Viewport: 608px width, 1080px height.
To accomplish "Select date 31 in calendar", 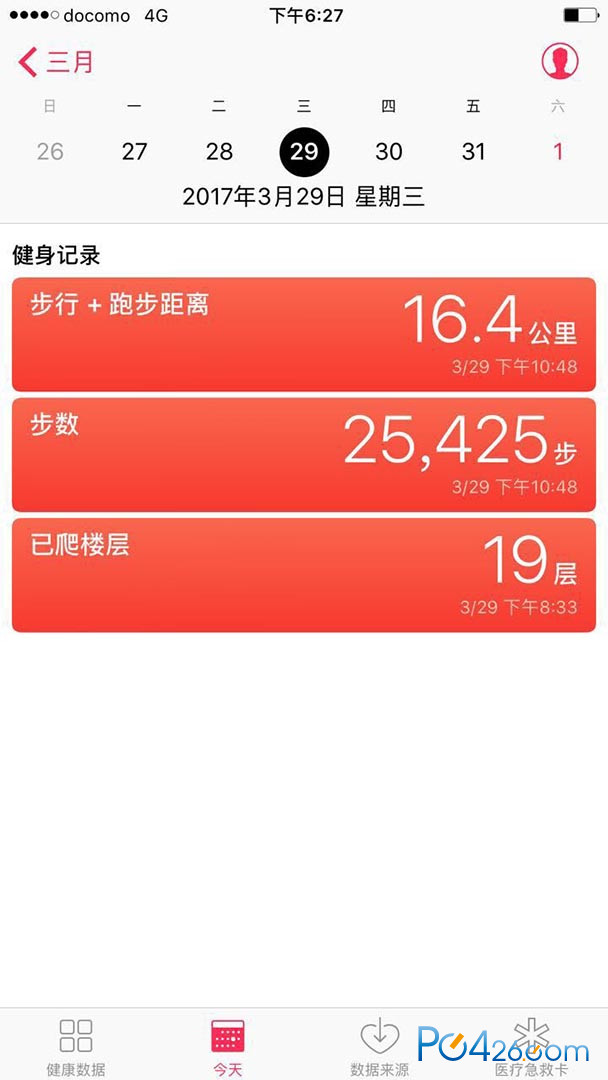I will [x=473, y=152].
